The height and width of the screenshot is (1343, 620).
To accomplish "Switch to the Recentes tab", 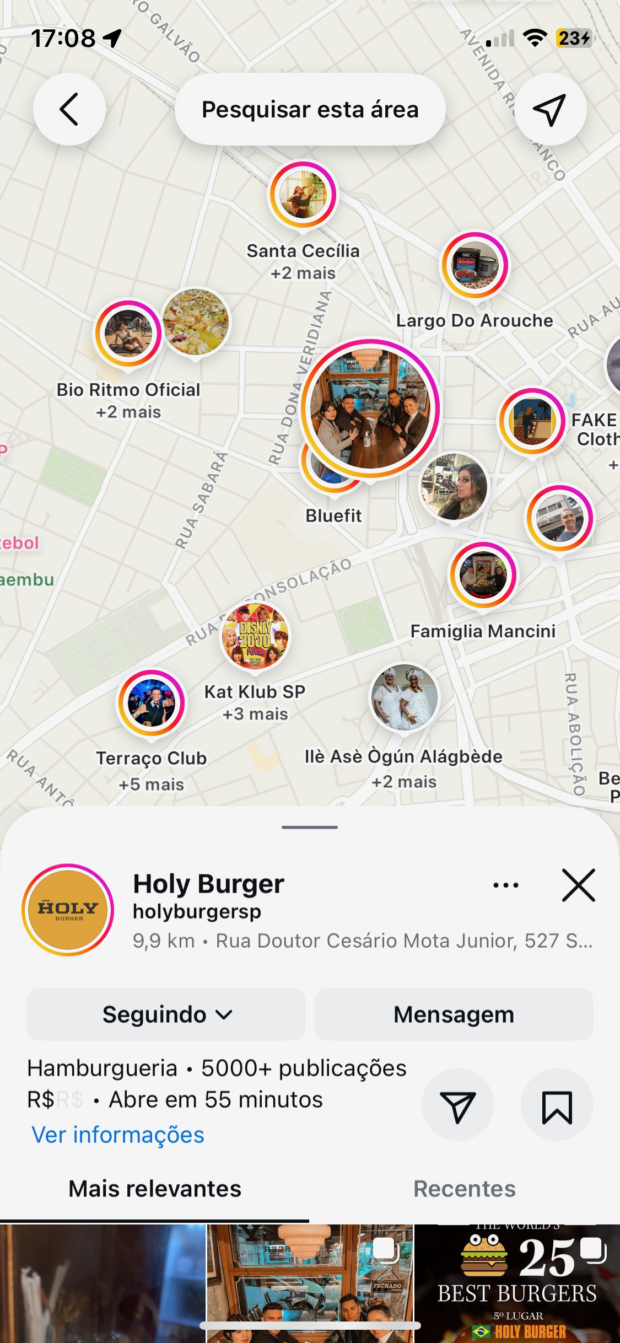I will (464, 1189).
